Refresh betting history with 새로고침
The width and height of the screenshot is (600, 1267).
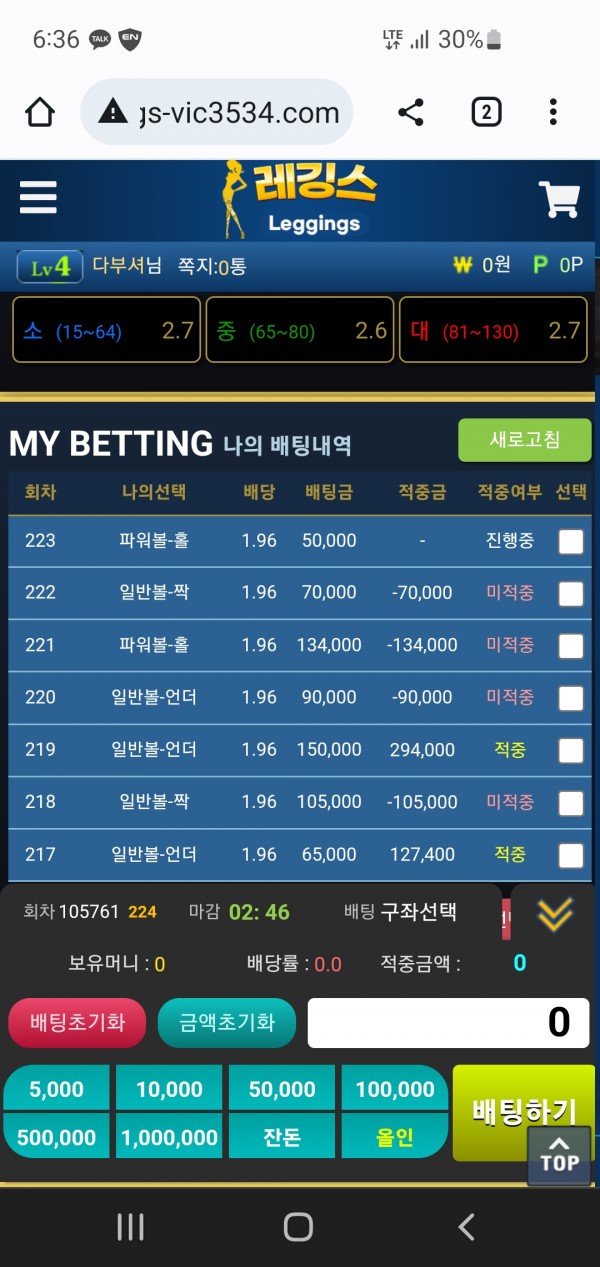point(524,440)
